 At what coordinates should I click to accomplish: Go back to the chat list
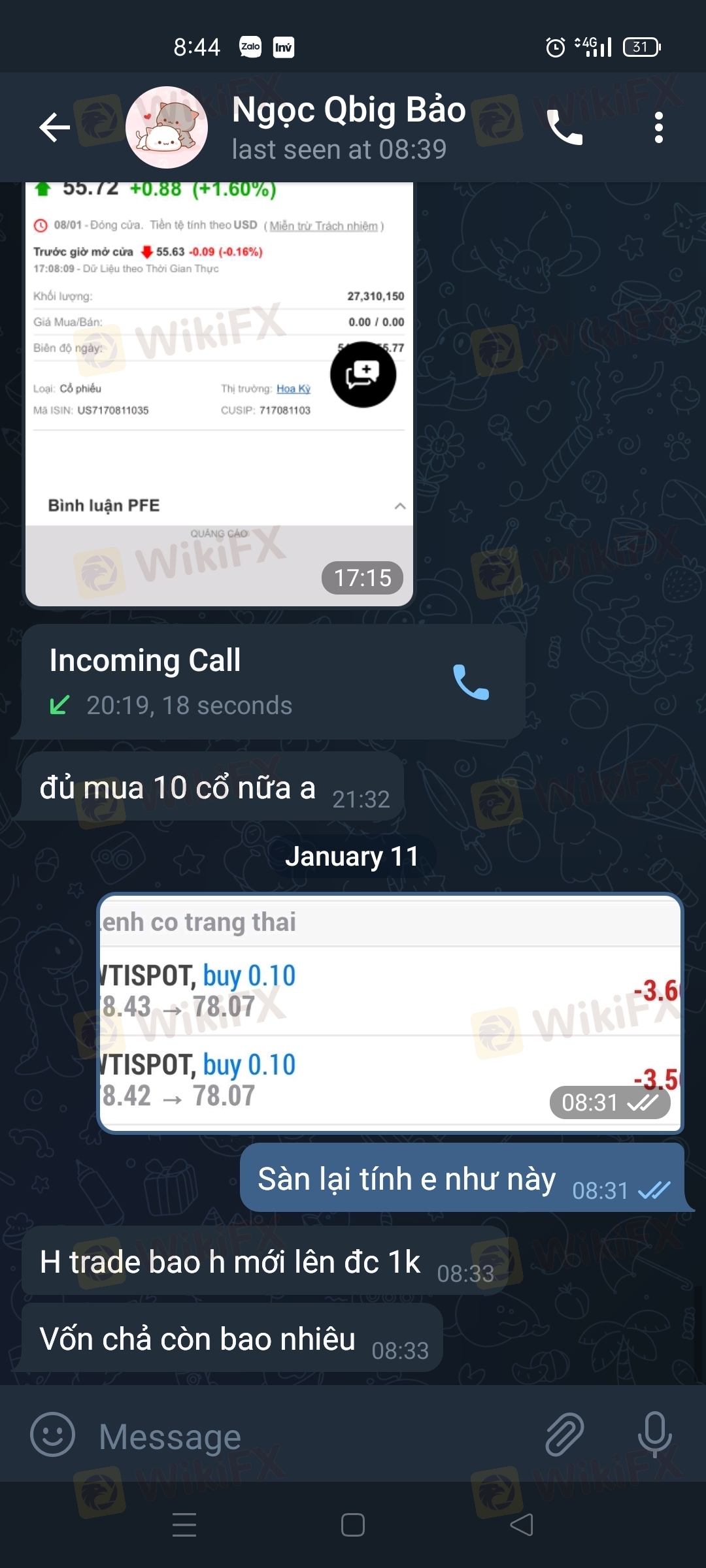(x=55, y=127)
